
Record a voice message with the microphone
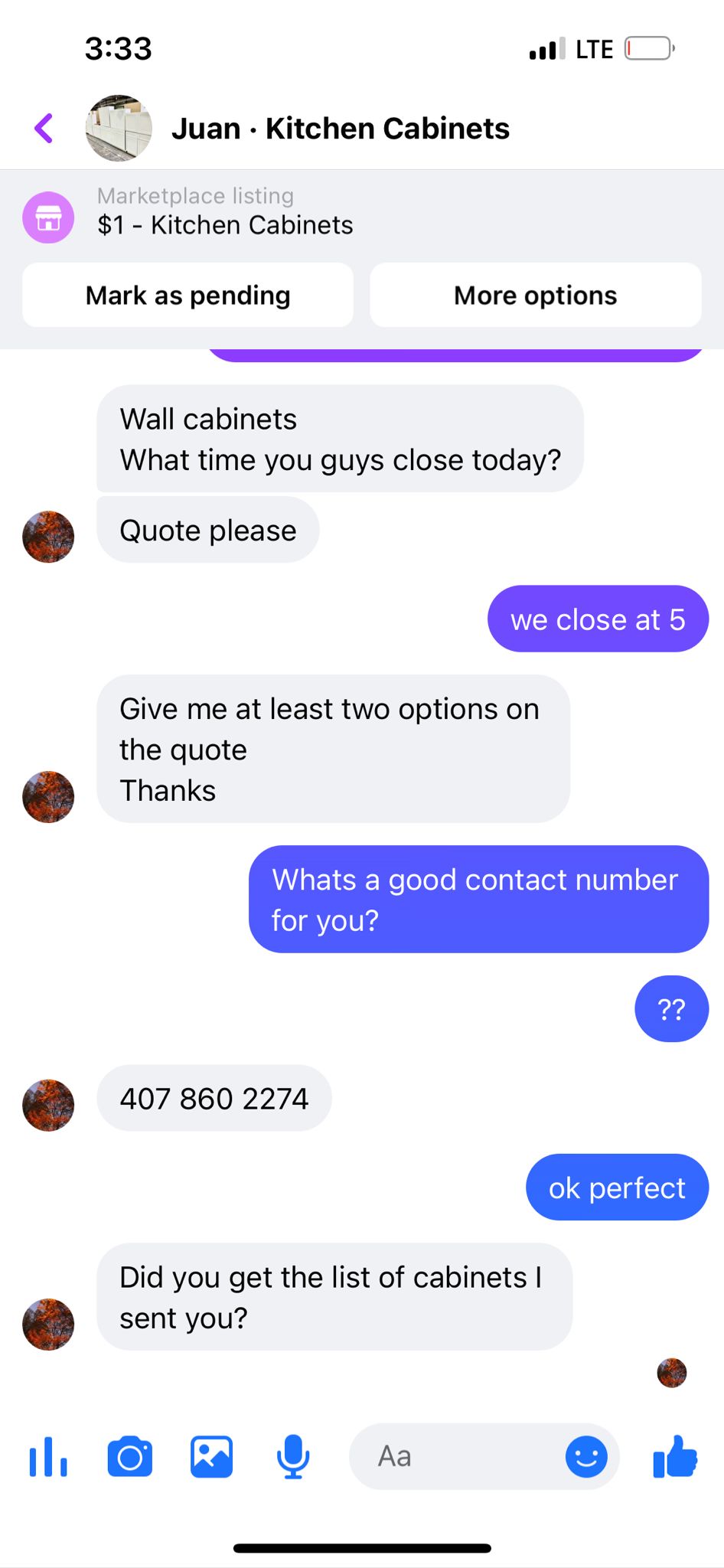pos(293,1456)
